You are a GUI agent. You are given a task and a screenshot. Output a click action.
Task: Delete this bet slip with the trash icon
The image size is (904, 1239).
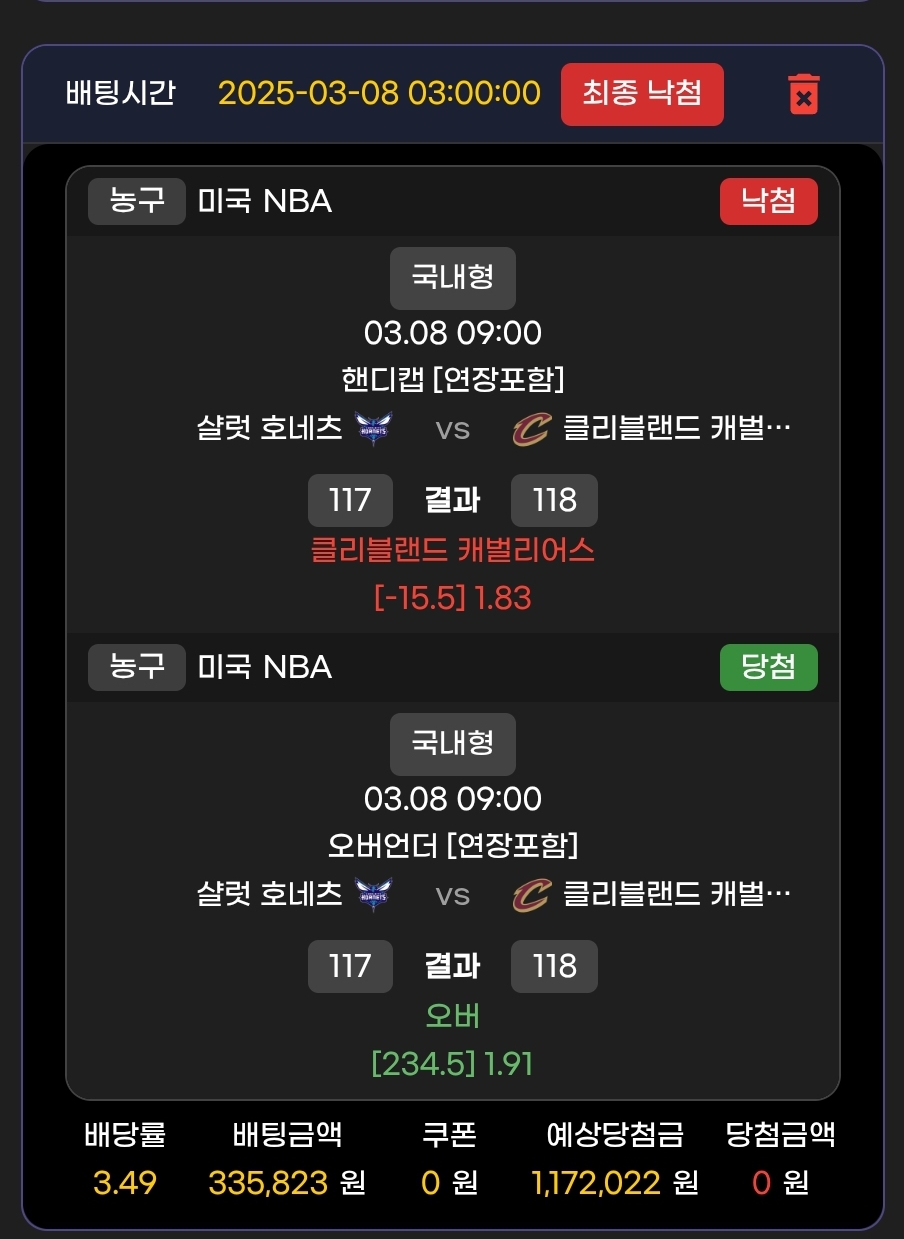click(x=804, y=94)
